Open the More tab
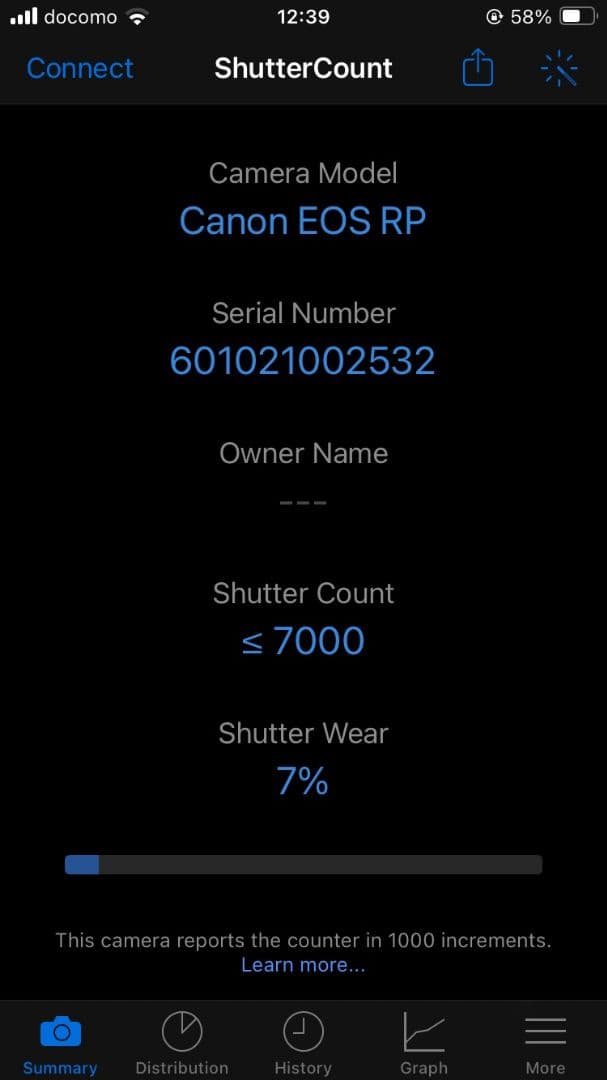This screenshot has width=607, height=1080. (x=545, y=1042)
